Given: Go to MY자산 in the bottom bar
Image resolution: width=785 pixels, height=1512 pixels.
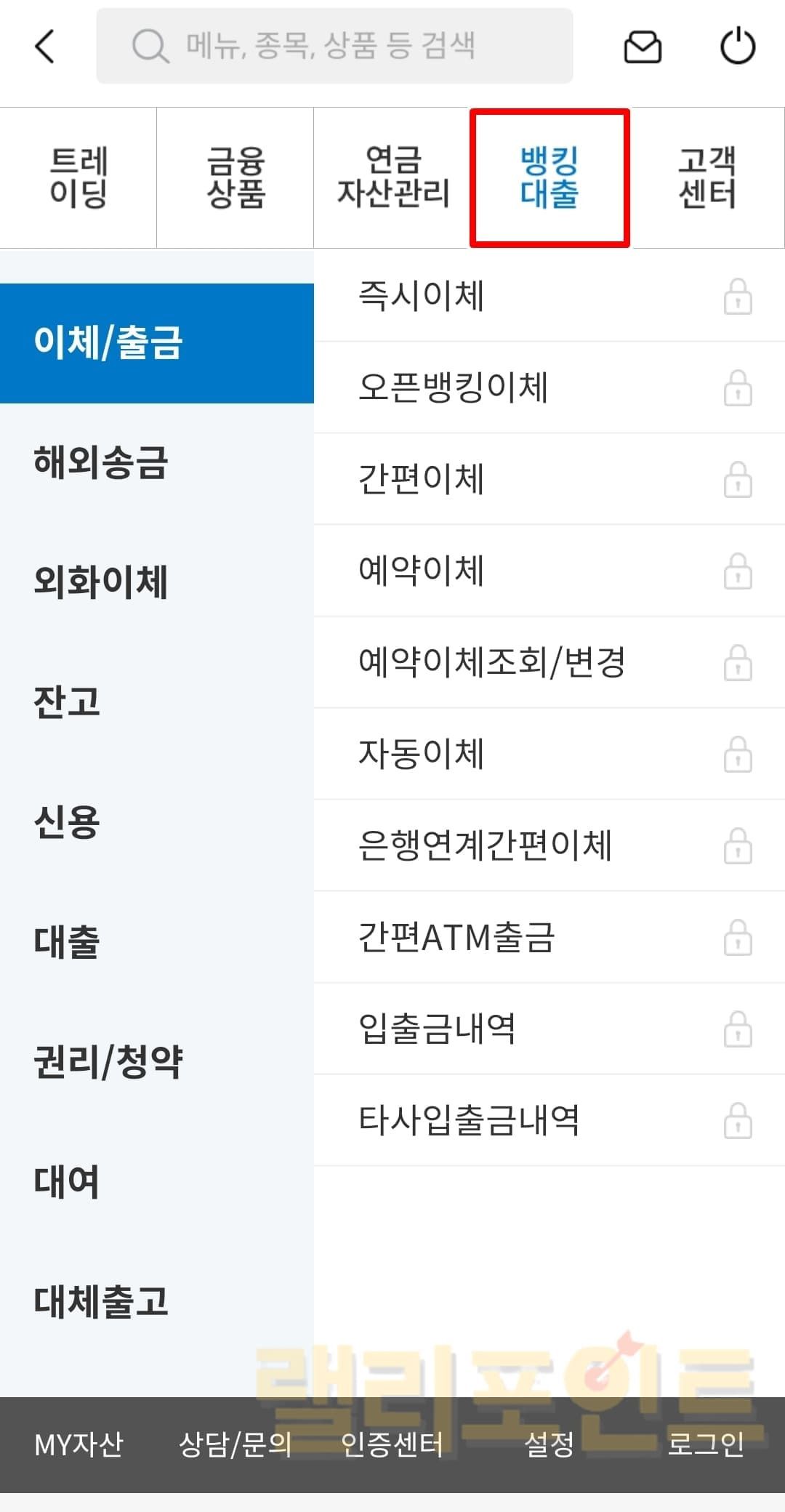Looking at the screenshot, I should pyautogui.click(x=78, y=1444).
